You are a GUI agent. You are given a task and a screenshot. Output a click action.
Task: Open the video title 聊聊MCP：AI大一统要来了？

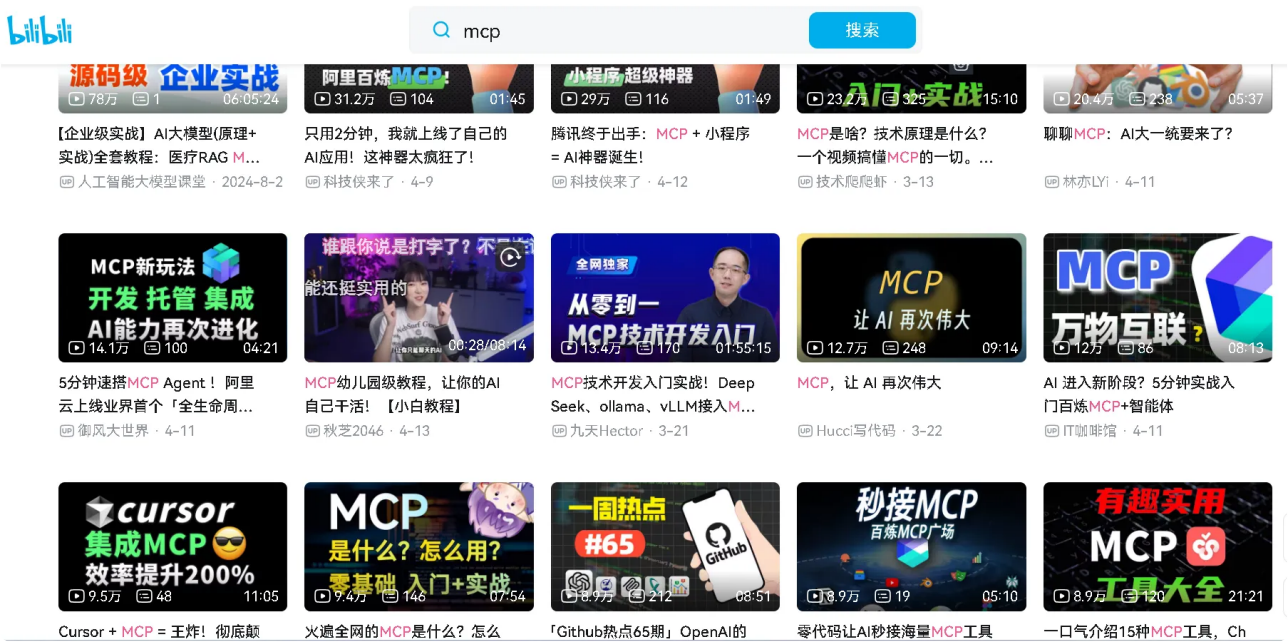tap(1138, 133)
